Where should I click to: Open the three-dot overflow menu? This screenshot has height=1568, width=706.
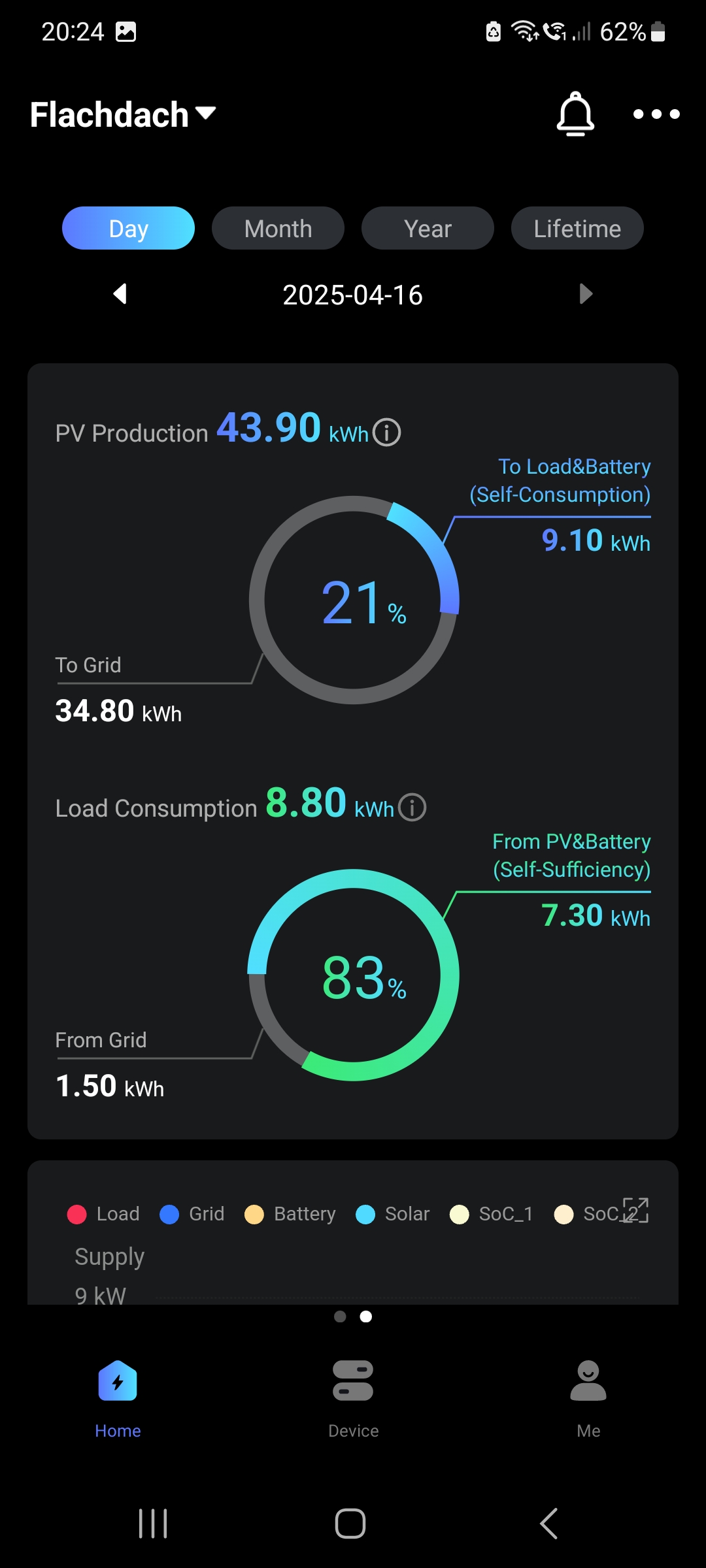[656, 114]
